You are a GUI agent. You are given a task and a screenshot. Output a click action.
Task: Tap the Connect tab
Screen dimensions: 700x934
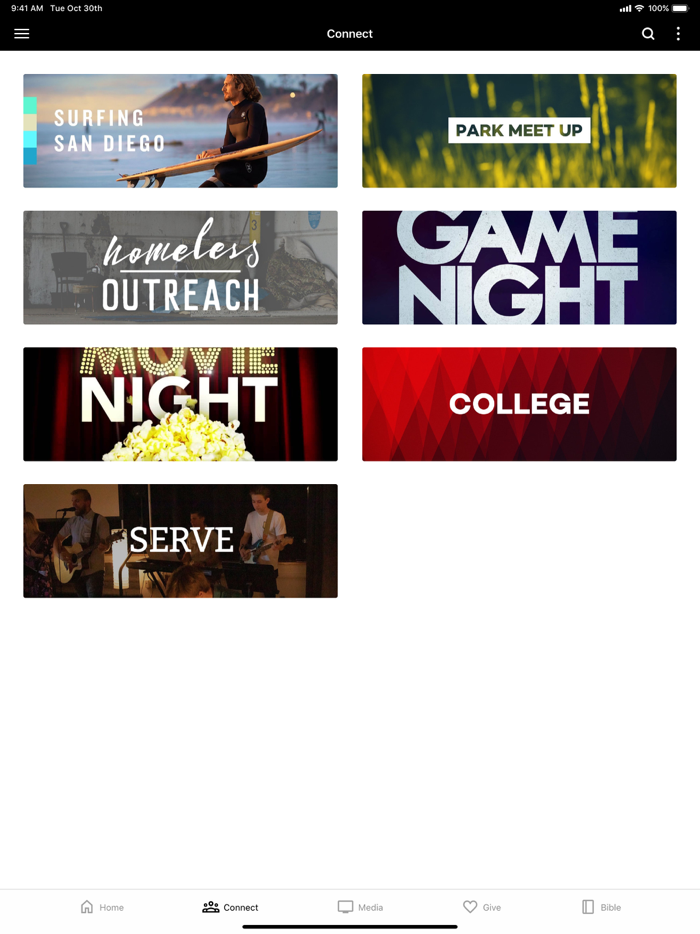point(230,907)
